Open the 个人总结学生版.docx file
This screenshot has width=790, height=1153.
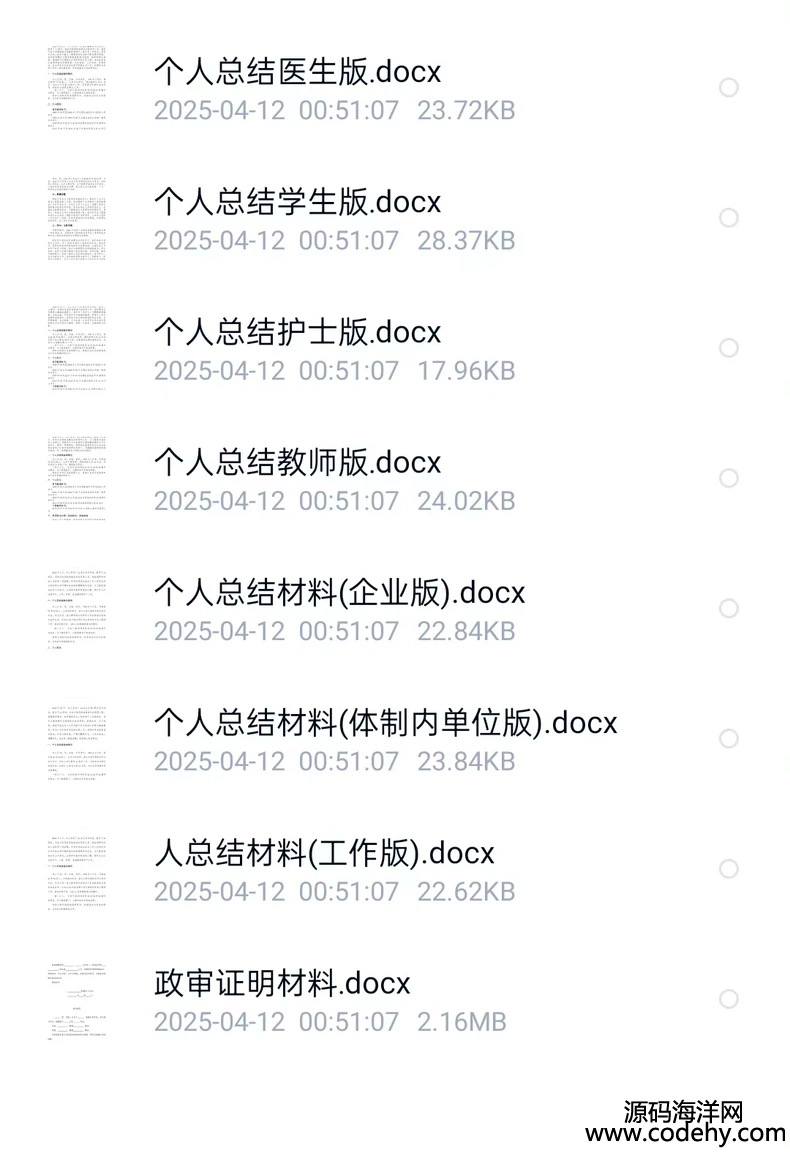(297, 202)
